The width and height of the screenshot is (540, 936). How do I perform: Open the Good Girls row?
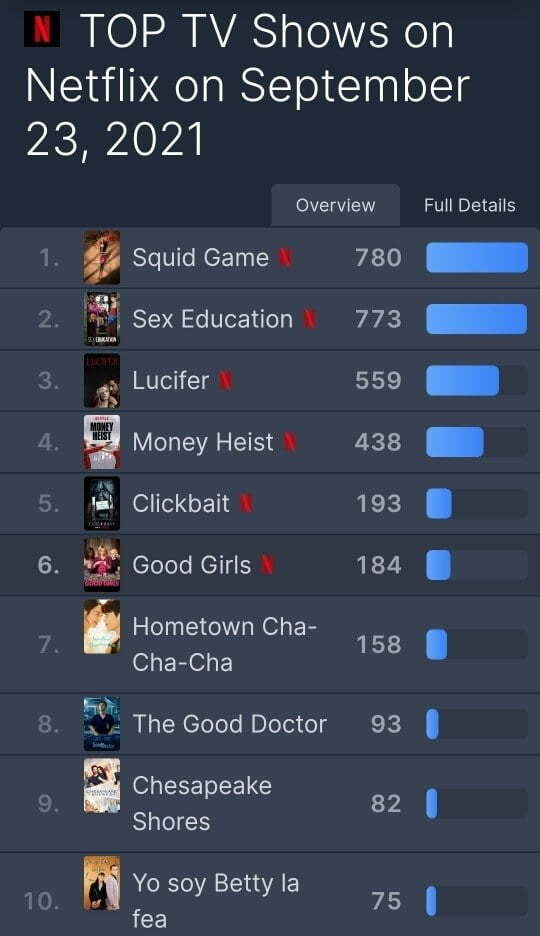(270, 565)
